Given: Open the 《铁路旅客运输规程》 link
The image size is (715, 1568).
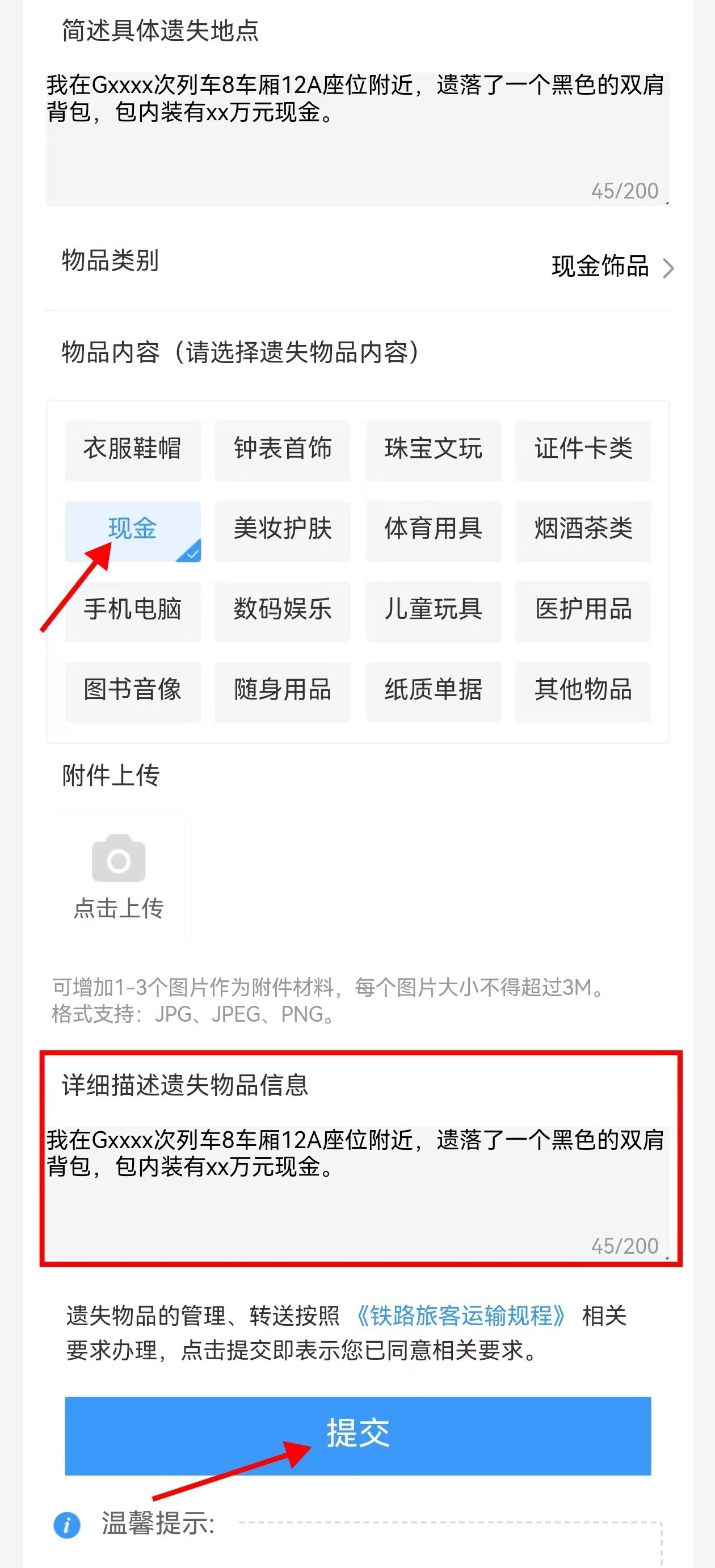Looking at the screenshot, I should (460, 1316).
